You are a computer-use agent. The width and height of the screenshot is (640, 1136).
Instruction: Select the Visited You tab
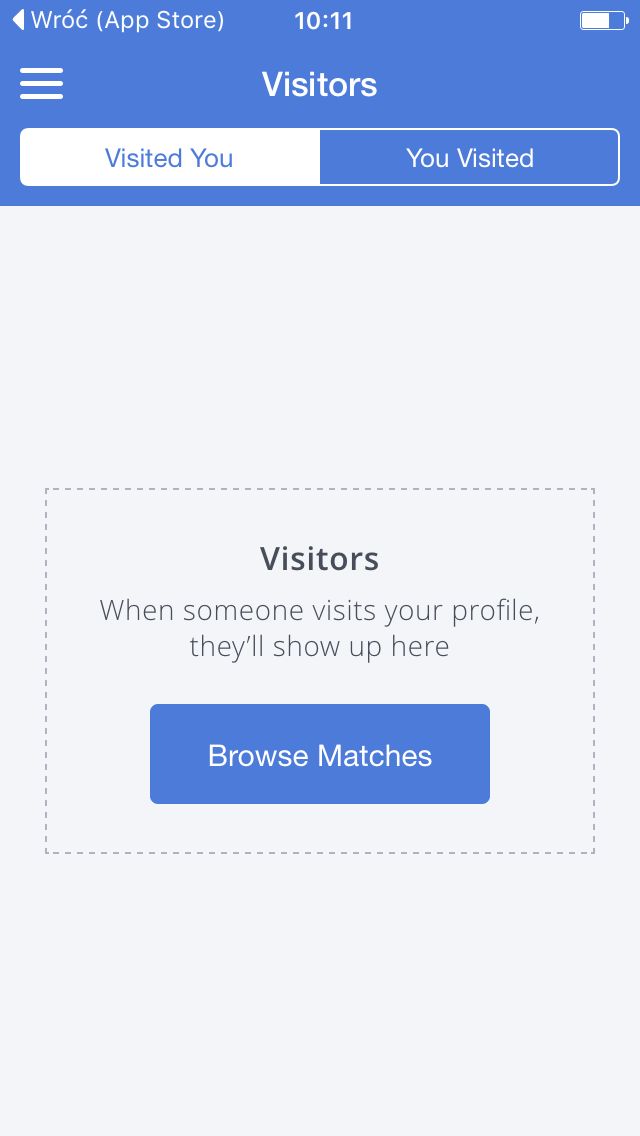pyautogui.click(x=170, y=158)
